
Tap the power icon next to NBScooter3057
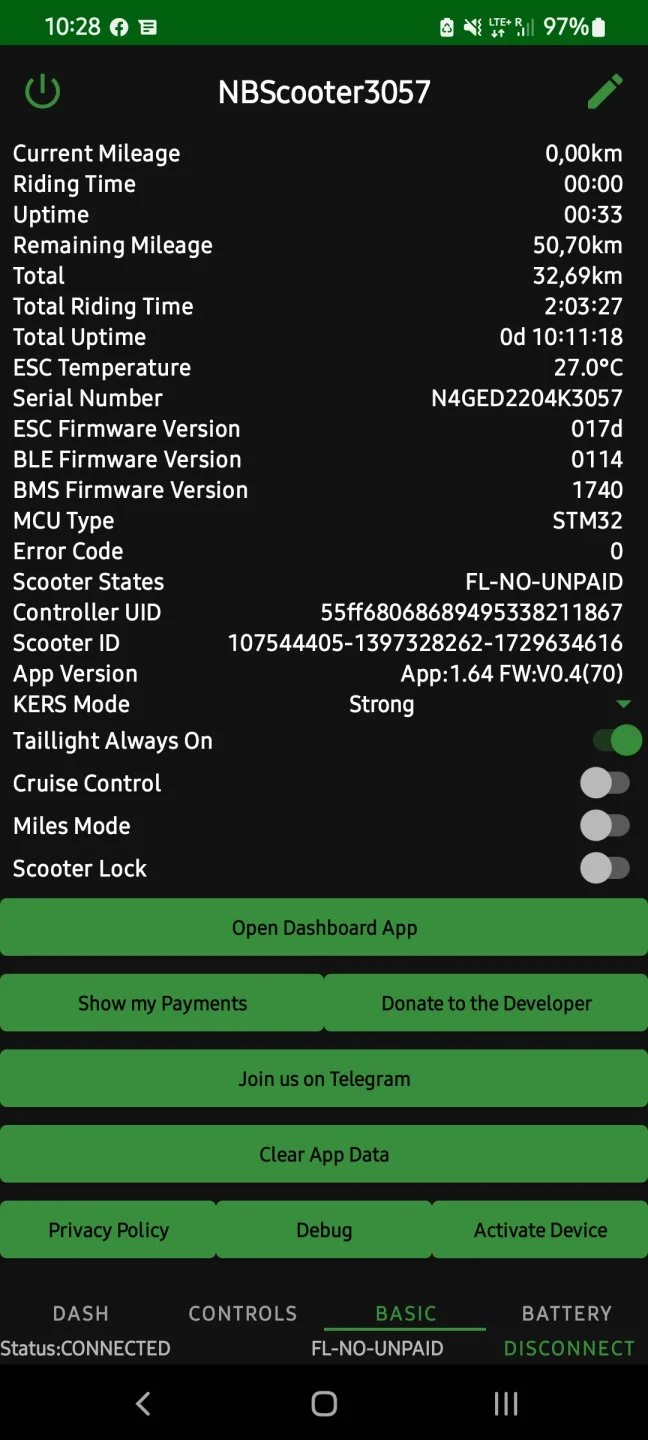42,92
